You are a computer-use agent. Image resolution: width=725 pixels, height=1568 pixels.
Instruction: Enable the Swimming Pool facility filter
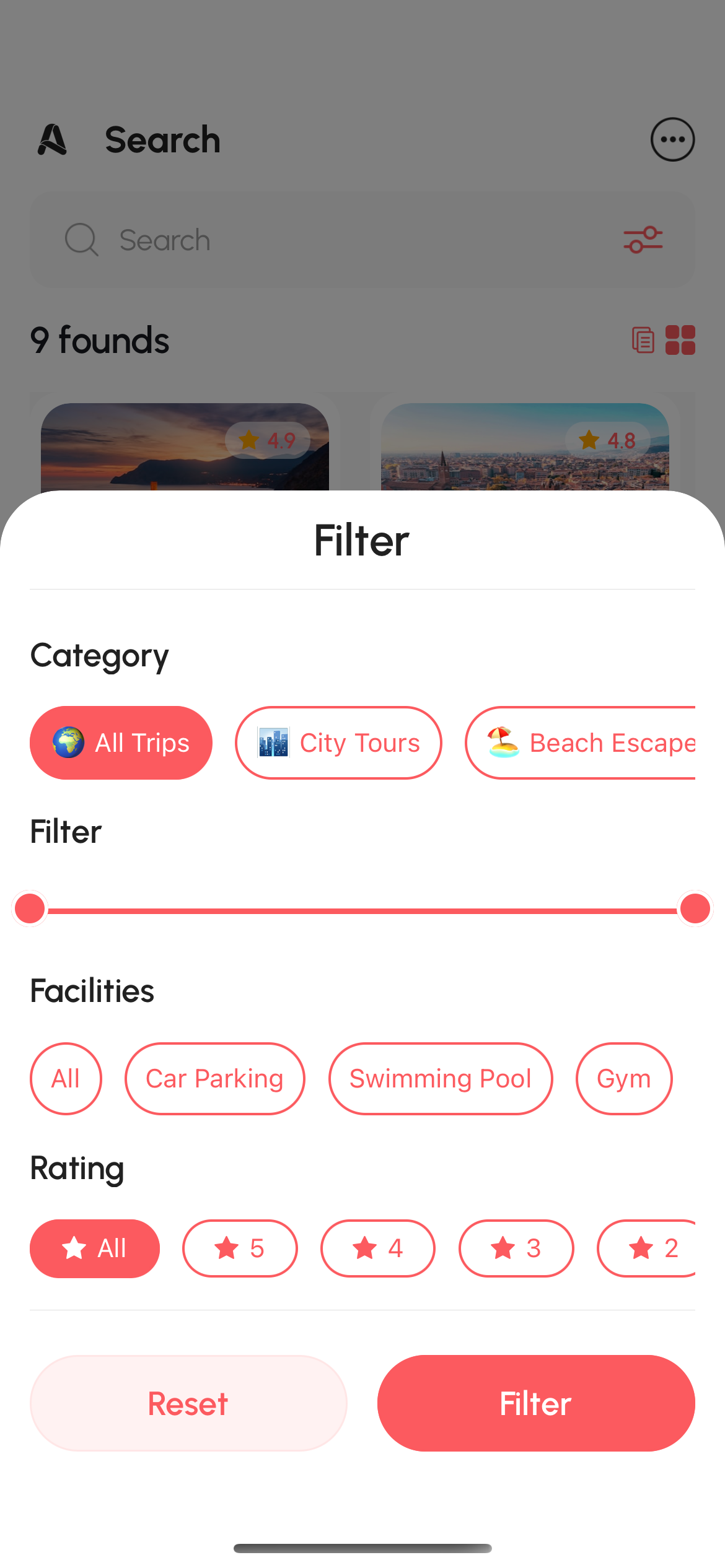[x=440, y=1078]
